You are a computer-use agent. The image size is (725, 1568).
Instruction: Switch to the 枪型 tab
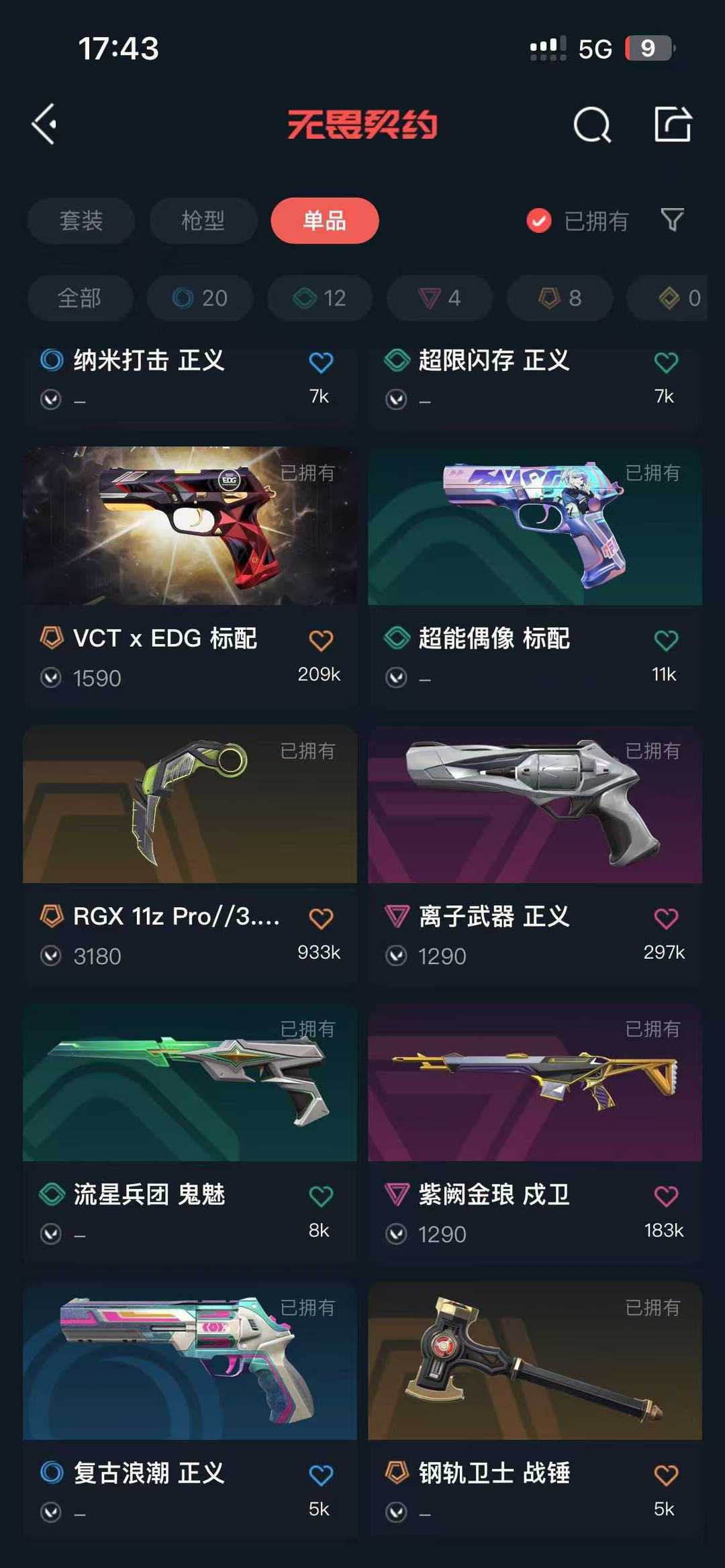pyautogui.click(x=203, y=221)
